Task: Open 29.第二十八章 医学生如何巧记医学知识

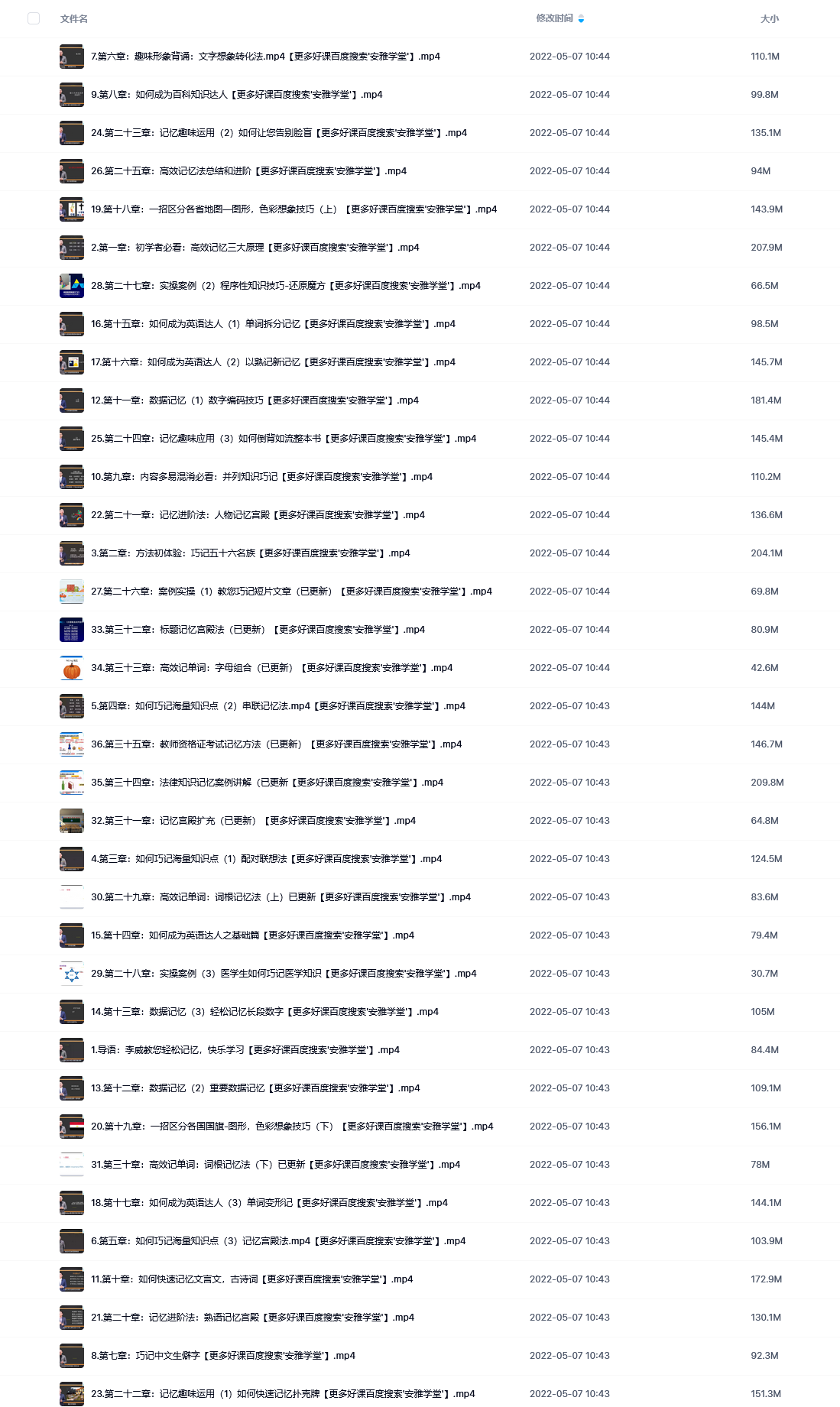Action: coord(284,974)
